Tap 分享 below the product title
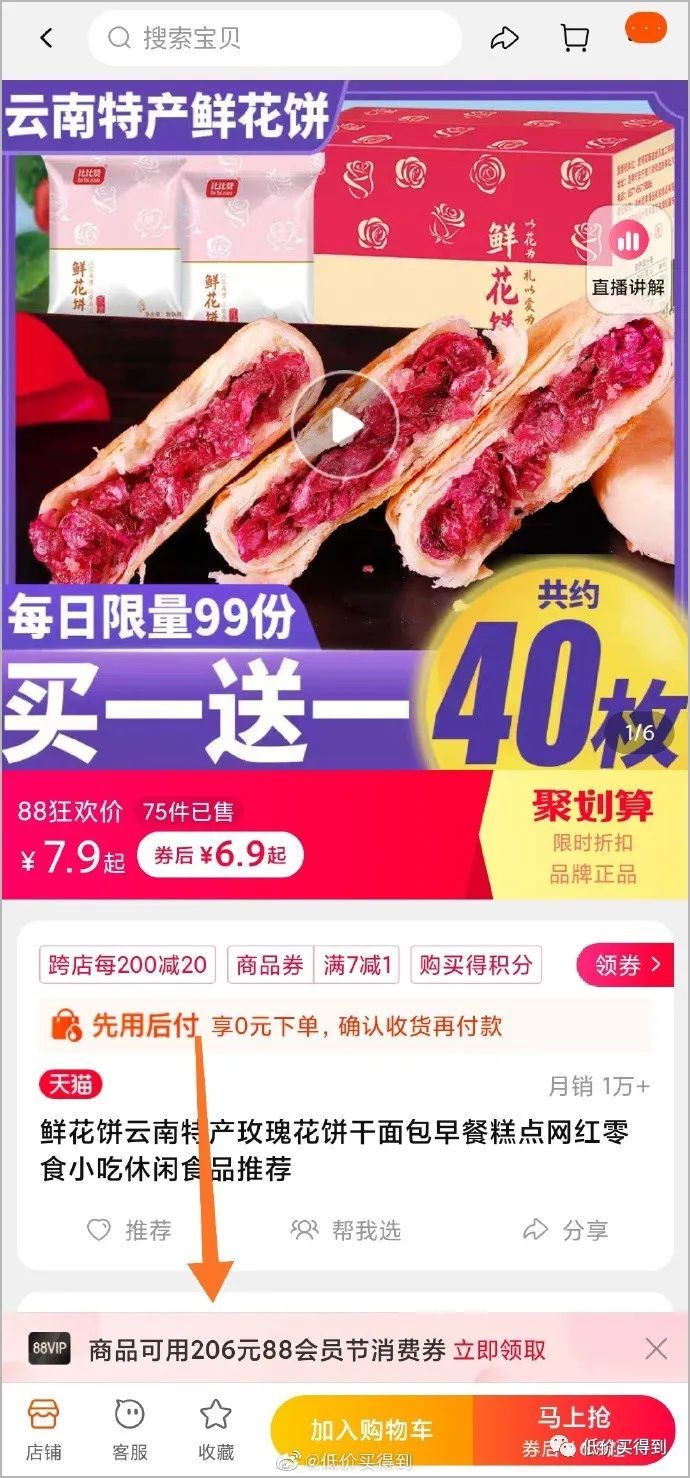690x1478 pixels. click(x=566, y=1230)
